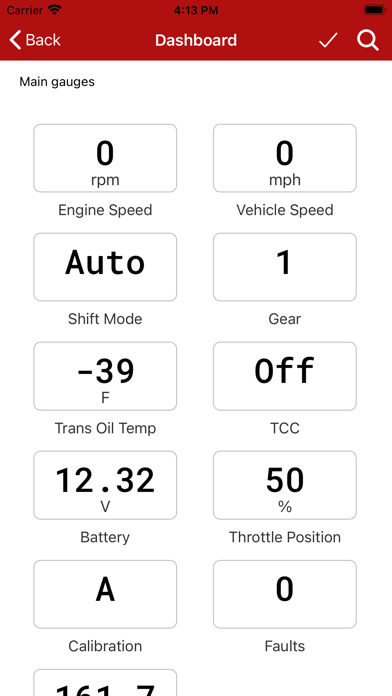The width and height of the screenshot is (392, 696).
Task: Select the Vehicle Speed gauge tile
Action: [285, 158]
